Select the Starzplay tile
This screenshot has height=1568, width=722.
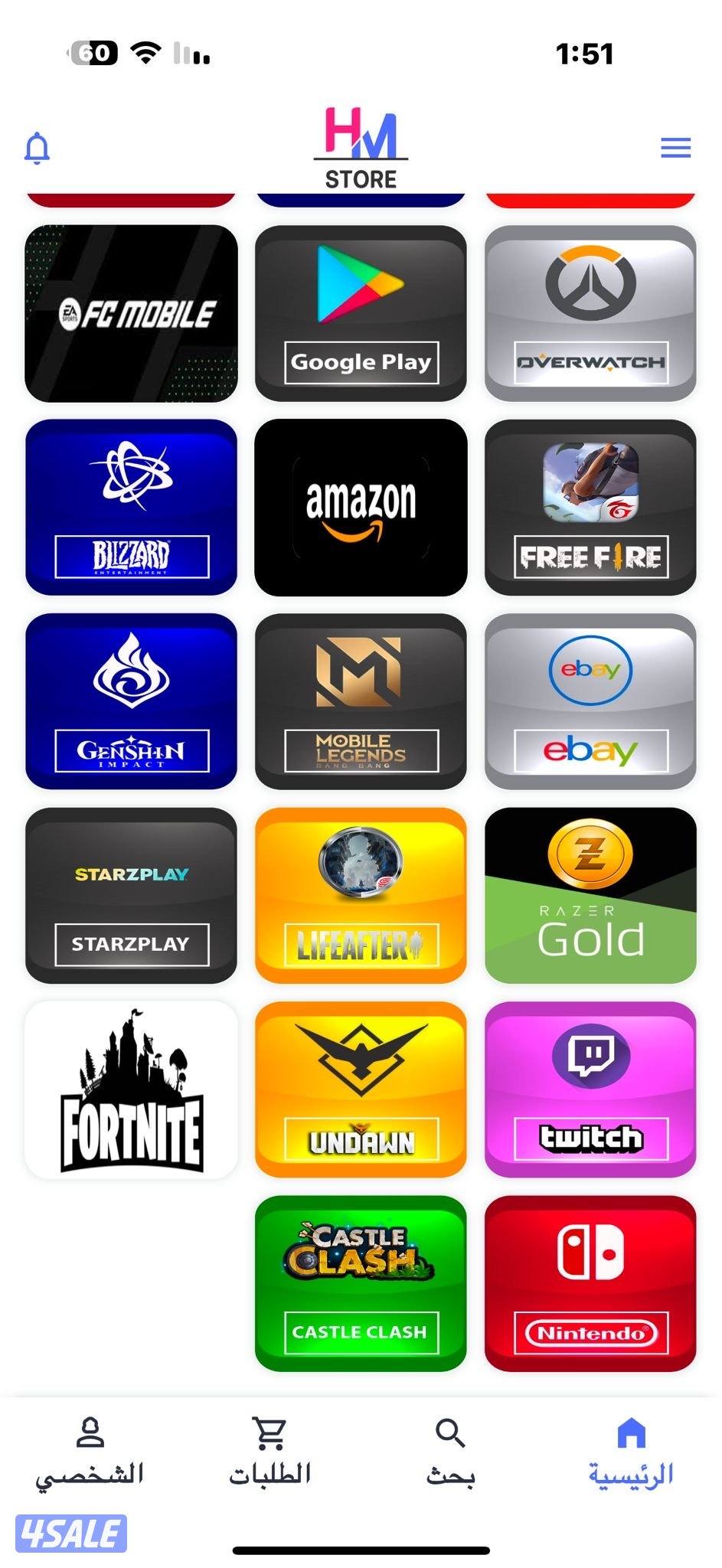pos(131,895)
